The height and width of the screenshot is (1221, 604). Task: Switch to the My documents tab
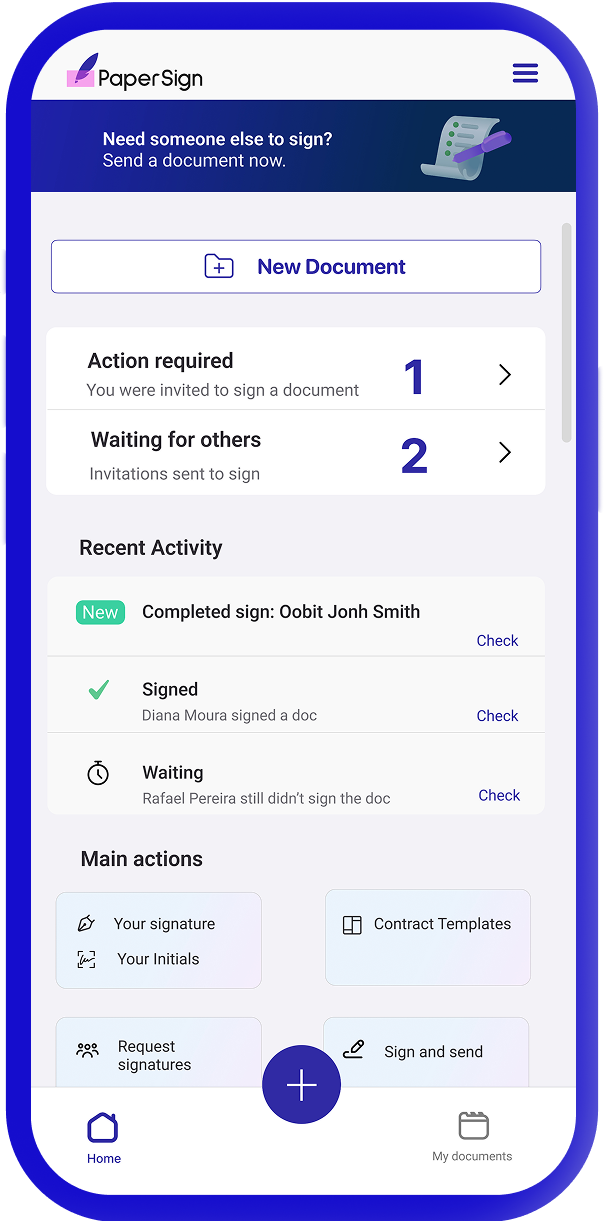472,1137
